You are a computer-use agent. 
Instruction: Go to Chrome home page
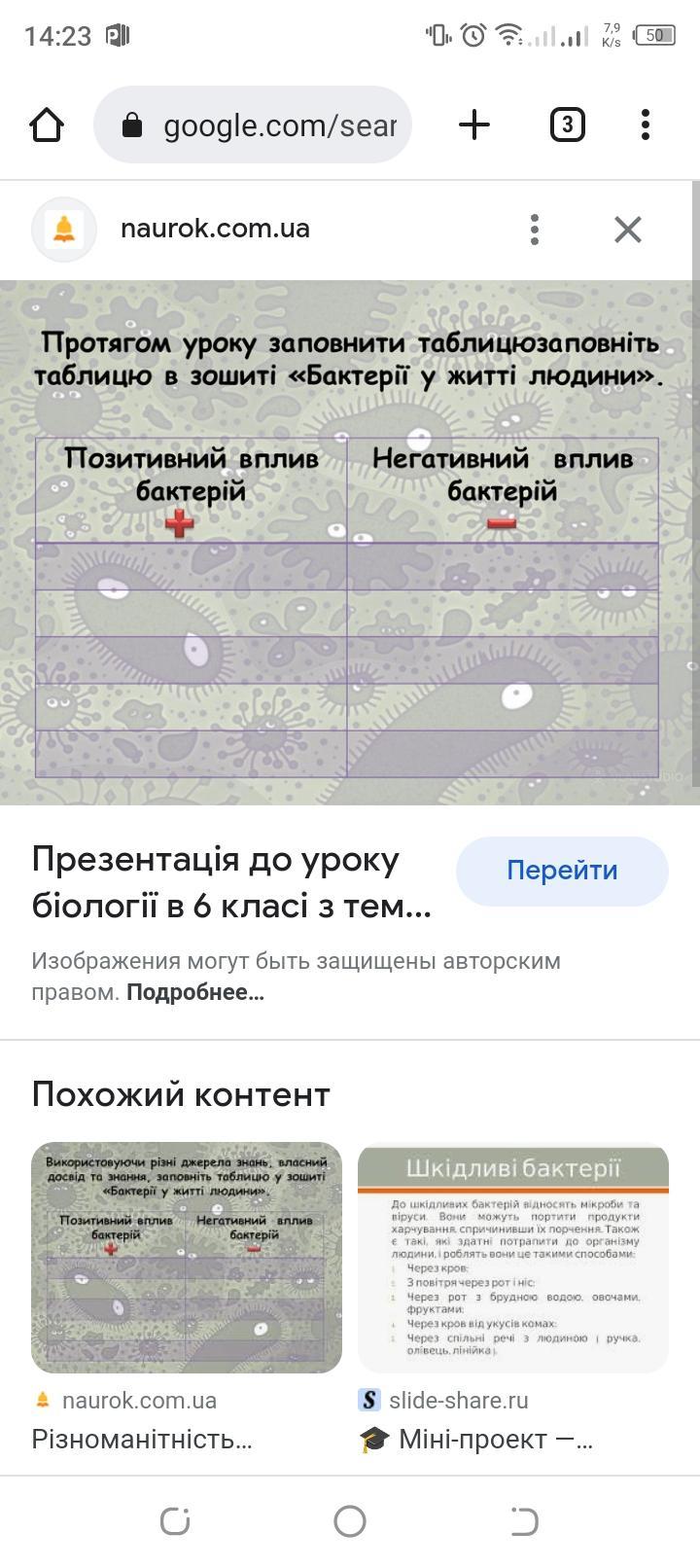tap(47, 125)
